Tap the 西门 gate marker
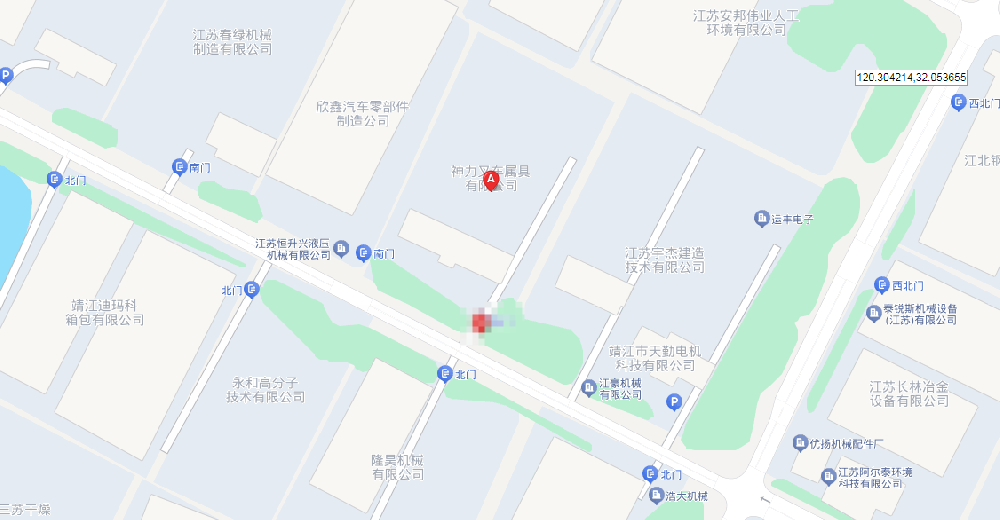Screen dimensions: 1000x520 tap(881, 284)
